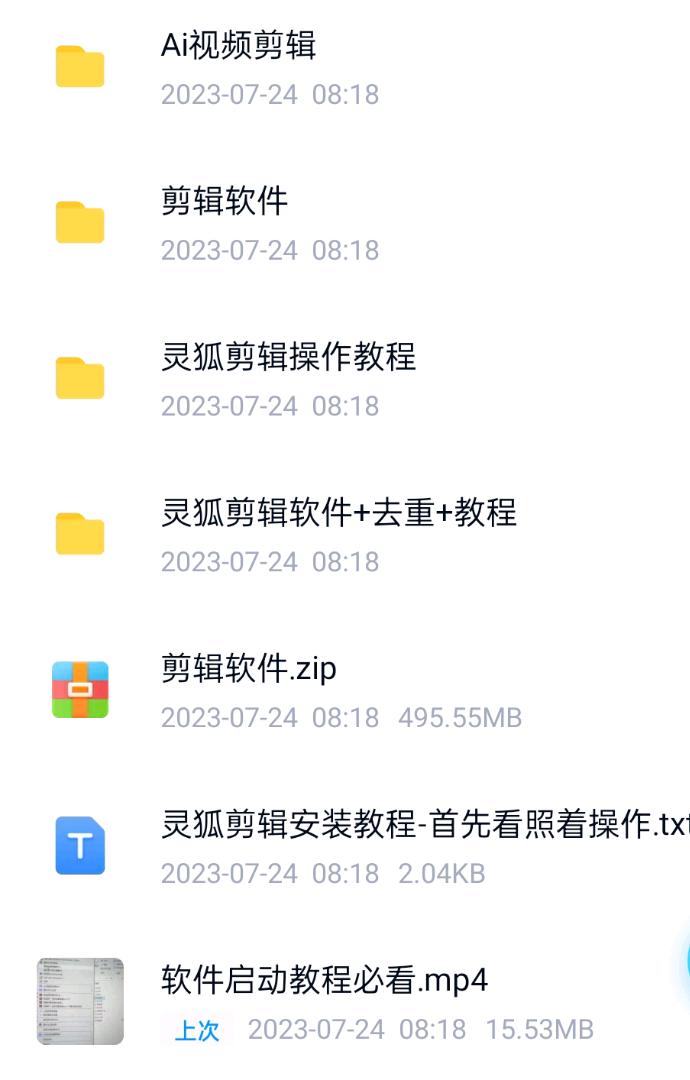The width and height of the screenshot is (690, 1080).
Task: Play the 软件启动教程必看.mp4 video
Action: pyautogui.click(x=324, y=981)
